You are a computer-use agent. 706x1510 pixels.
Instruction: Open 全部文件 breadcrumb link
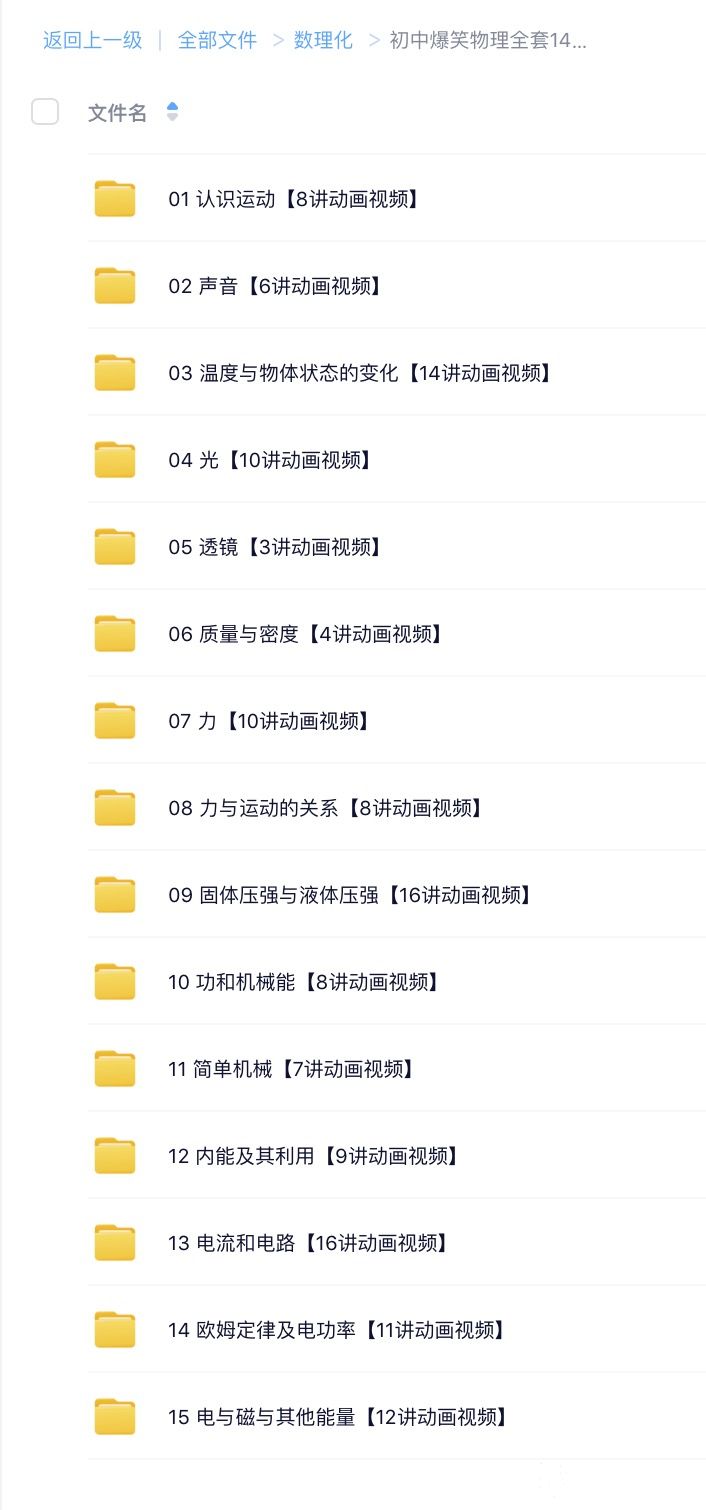coord(217,41)
